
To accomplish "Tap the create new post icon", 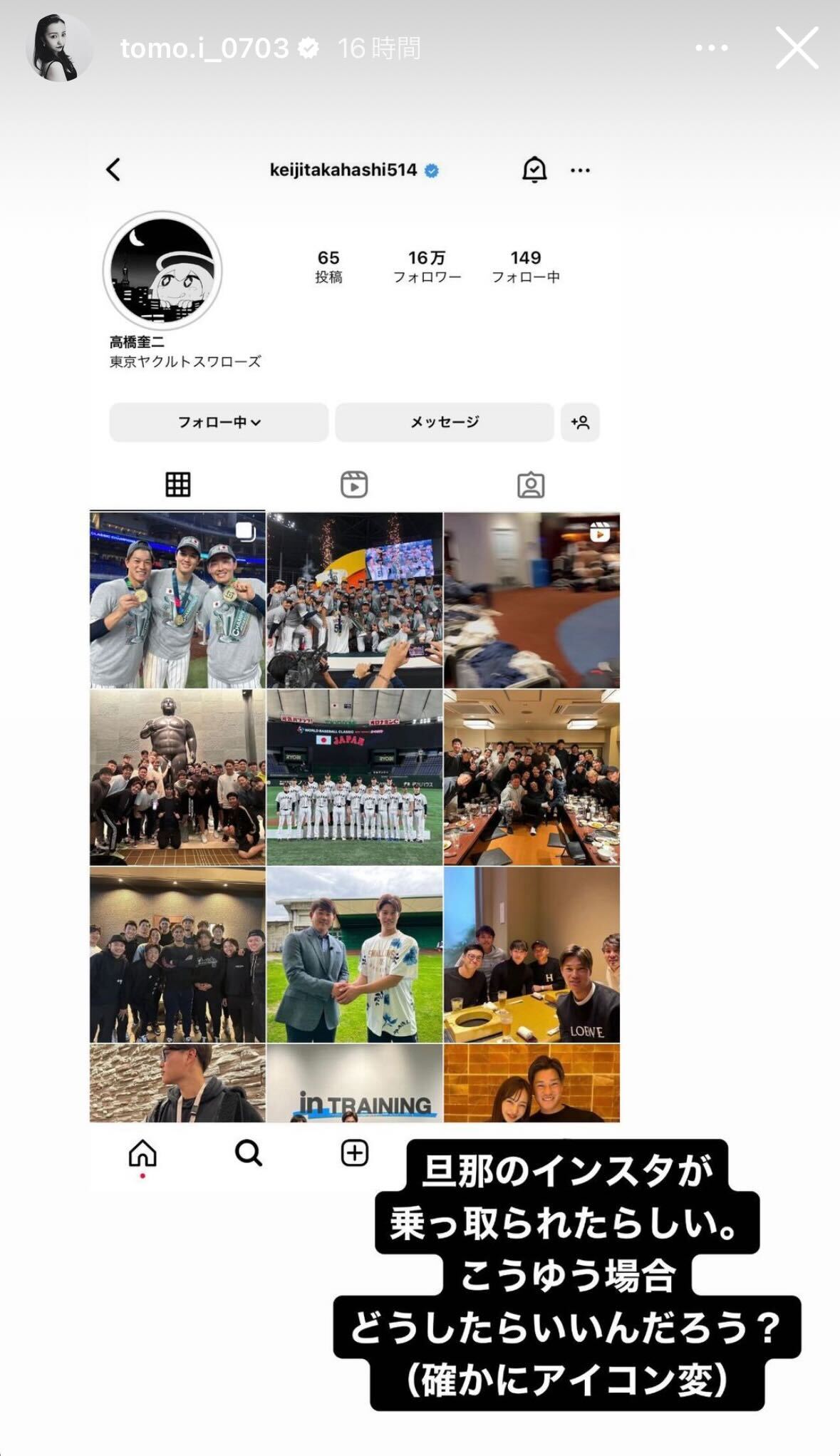I will [x=353, y=1152].
